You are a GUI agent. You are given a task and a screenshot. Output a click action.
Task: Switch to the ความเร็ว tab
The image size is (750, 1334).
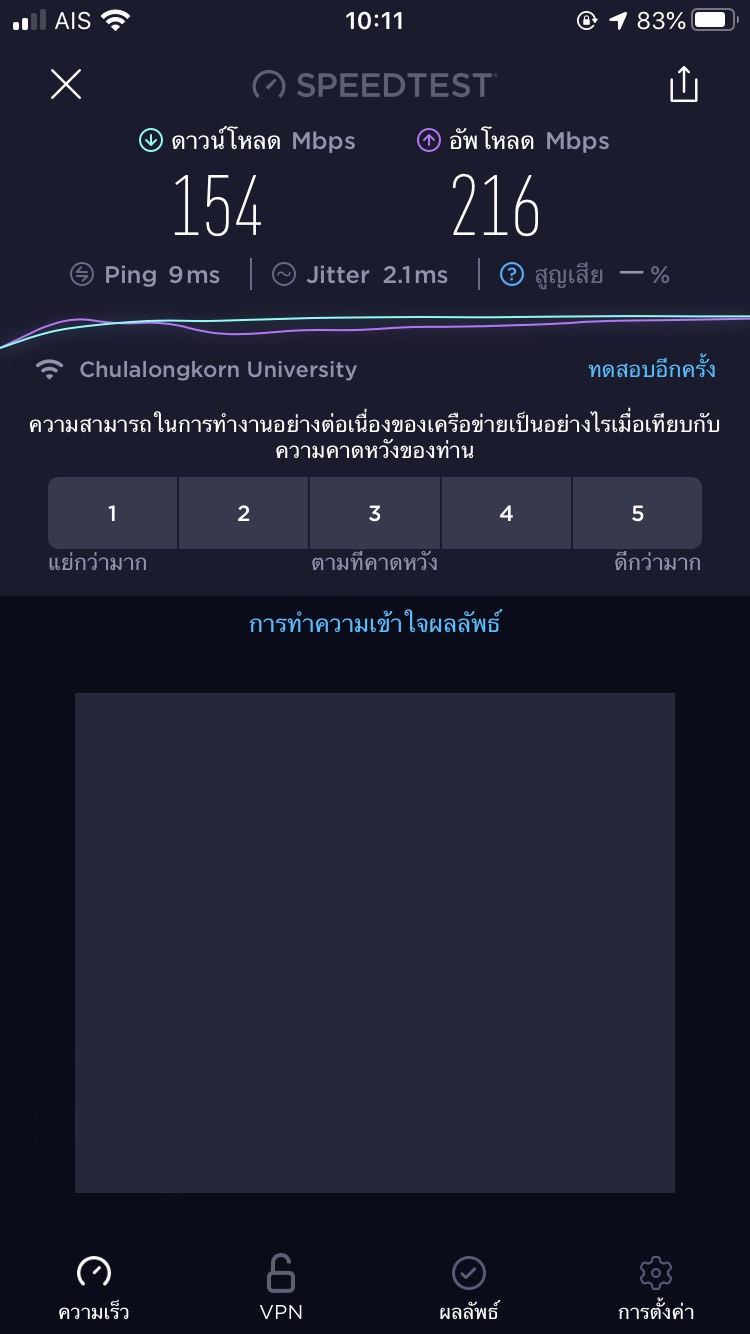[94, 1287]
